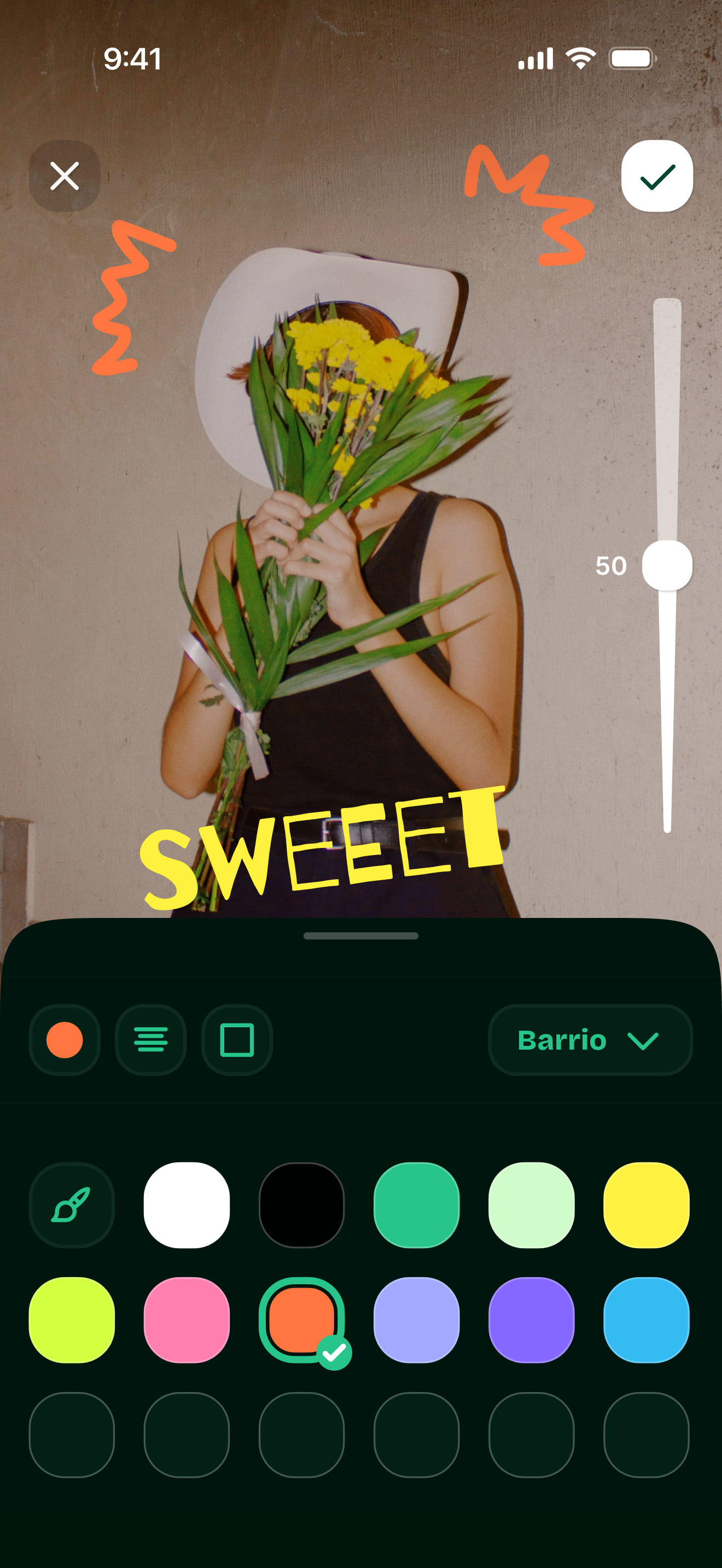The height and width of the screenshot is (1568, 722).
Task: Change text alignment with the centered lines icon
Action: click(x=150, y=1040)
